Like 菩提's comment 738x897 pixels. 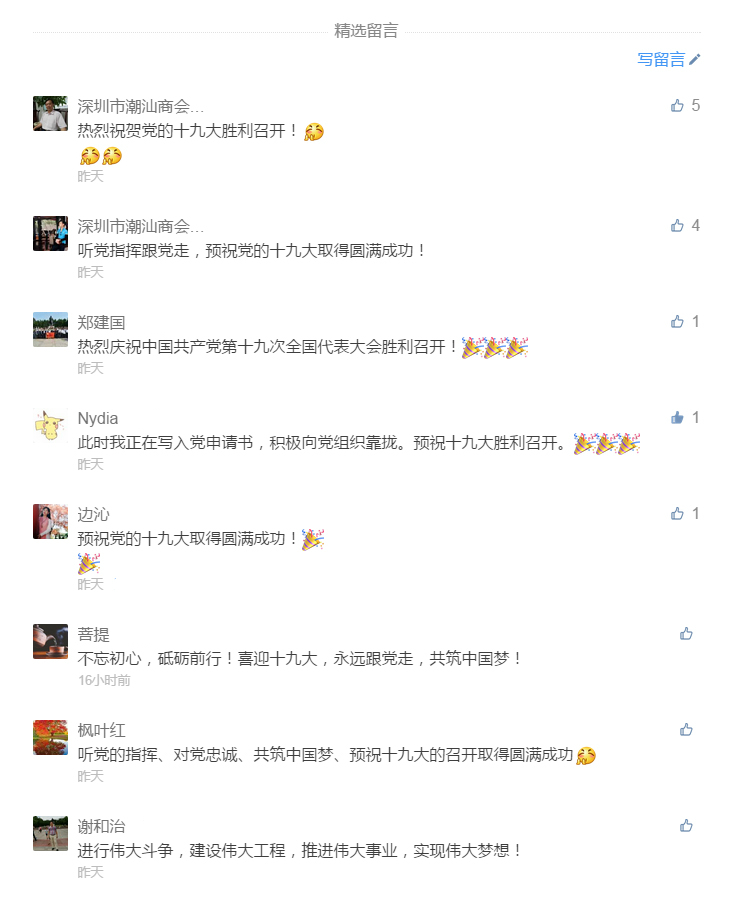(686, 634)
